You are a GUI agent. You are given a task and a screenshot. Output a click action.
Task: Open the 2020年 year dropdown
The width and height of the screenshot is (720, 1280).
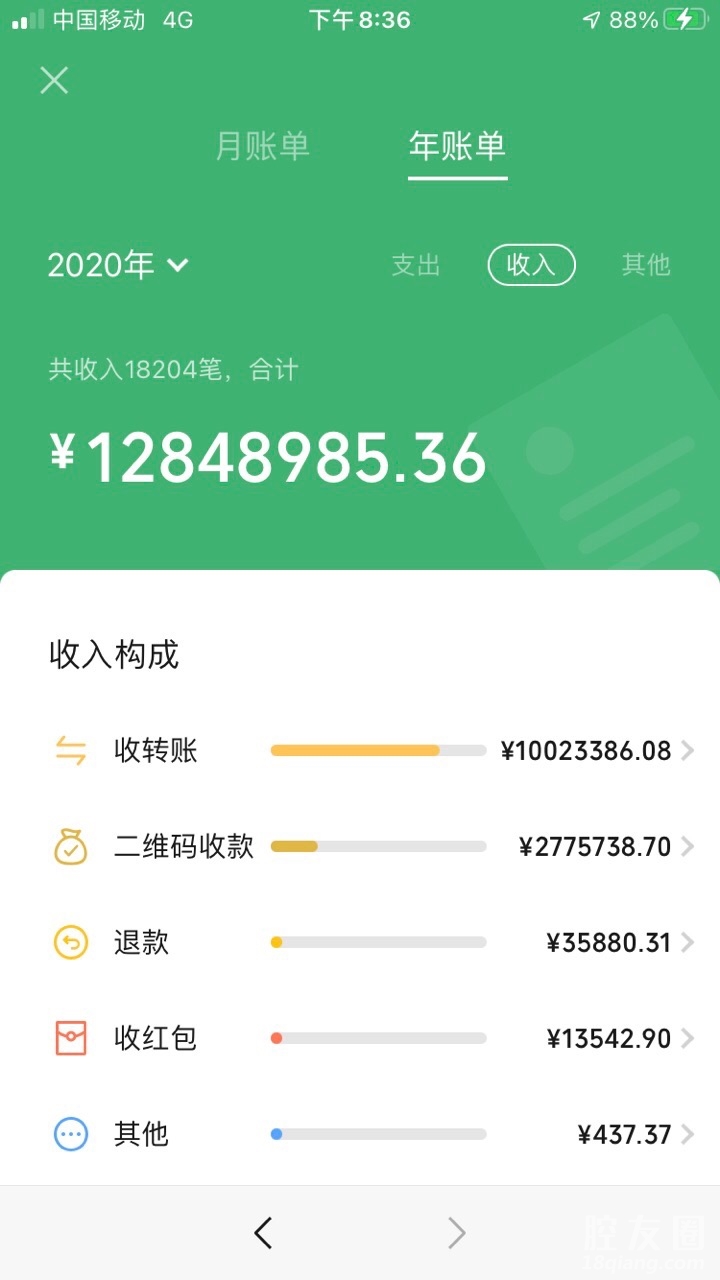(118, 265)
